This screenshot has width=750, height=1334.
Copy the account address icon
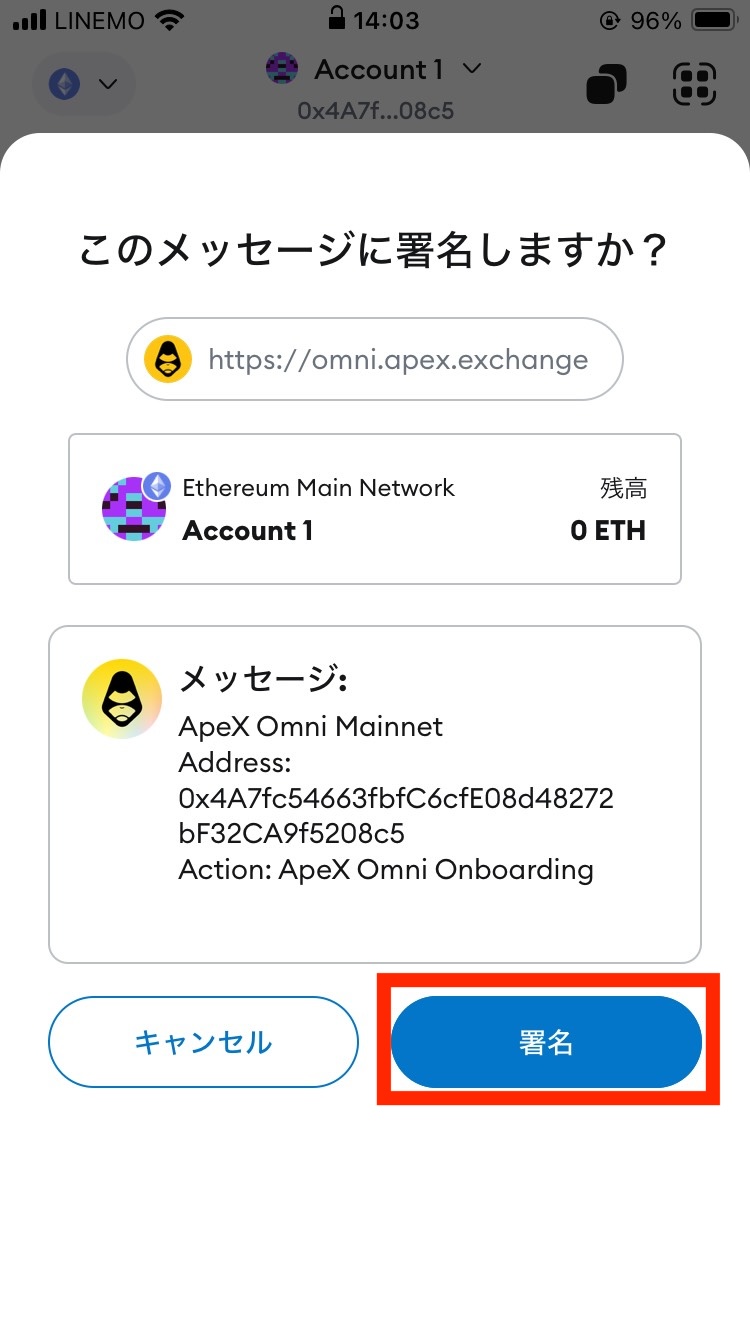coord(606,84)
